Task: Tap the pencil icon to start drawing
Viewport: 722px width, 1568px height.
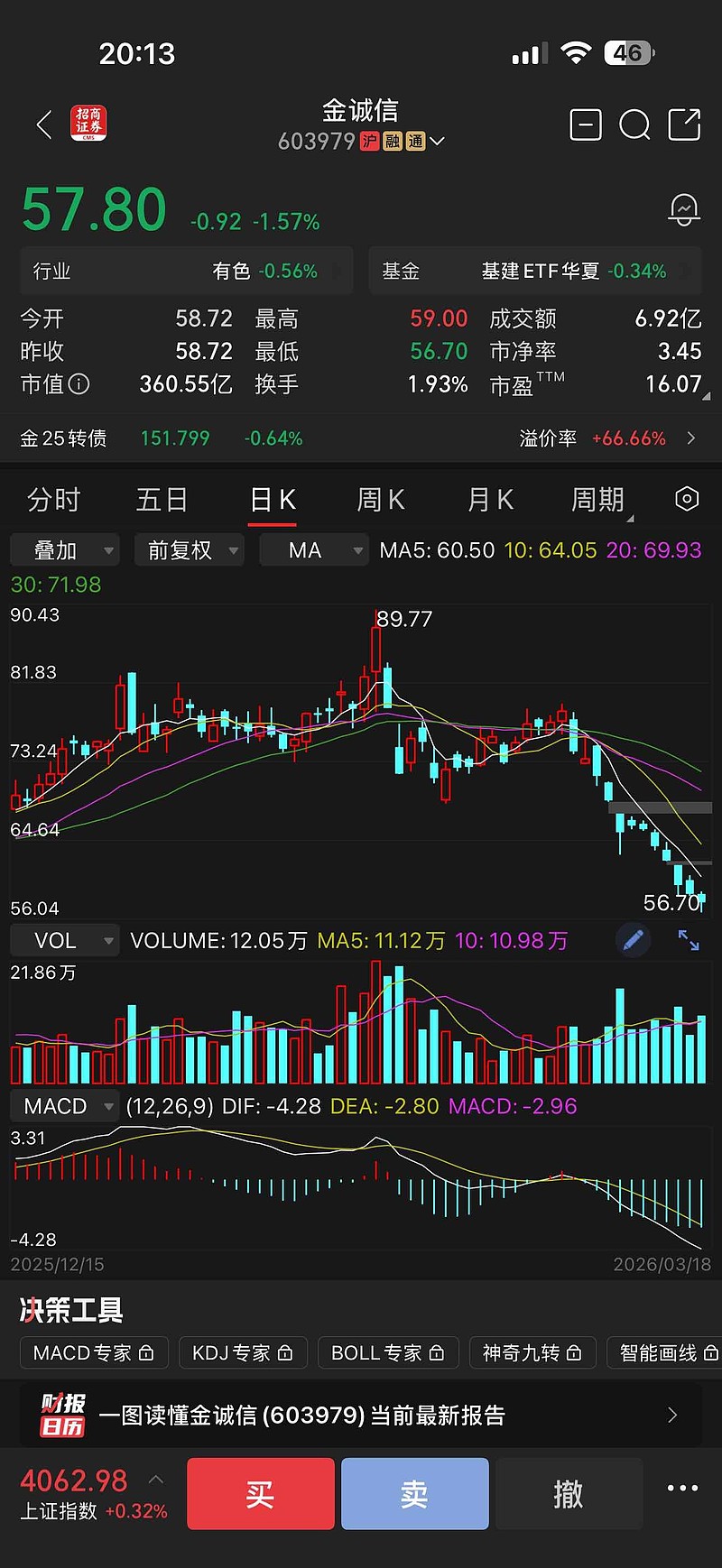Action: point(633,940)
